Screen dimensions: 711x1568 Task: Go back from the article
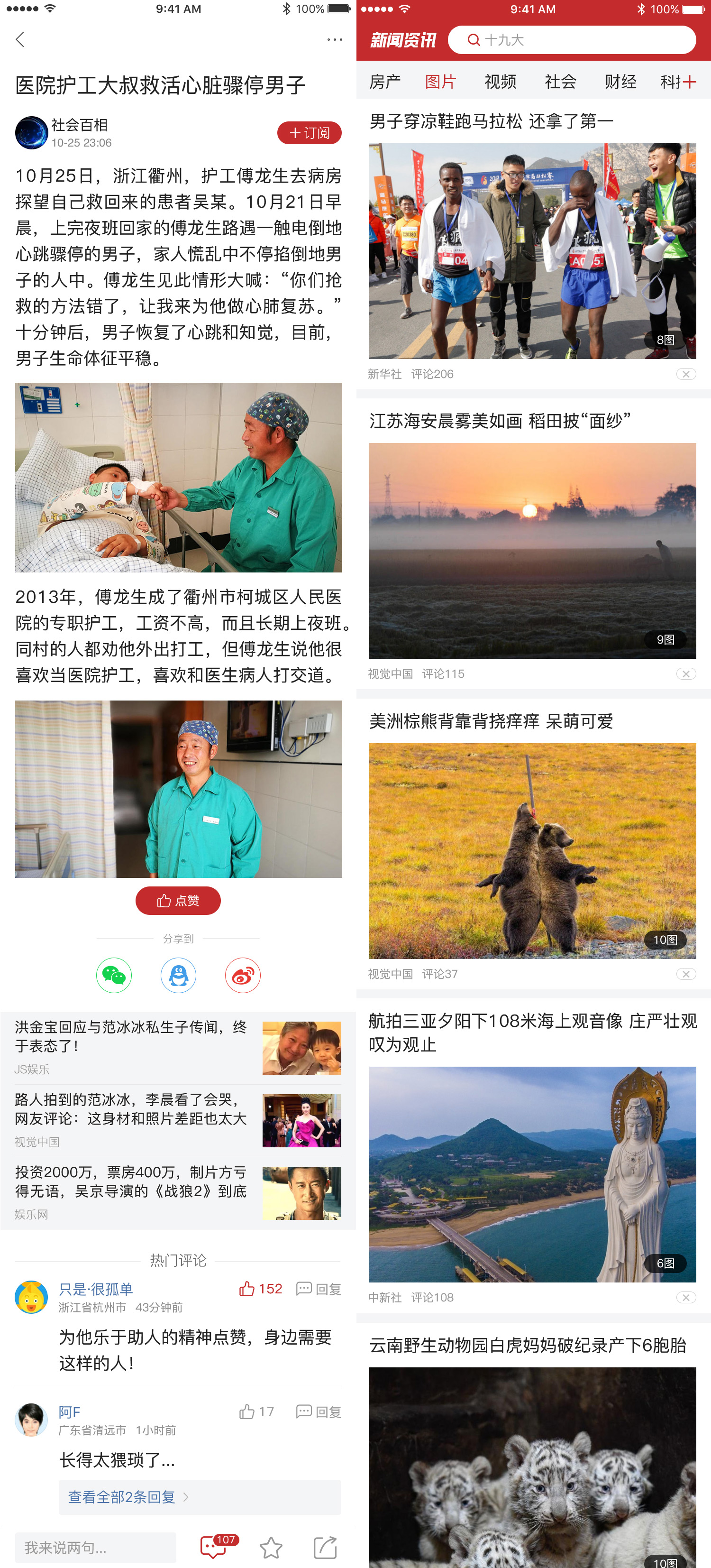(20, 39)
